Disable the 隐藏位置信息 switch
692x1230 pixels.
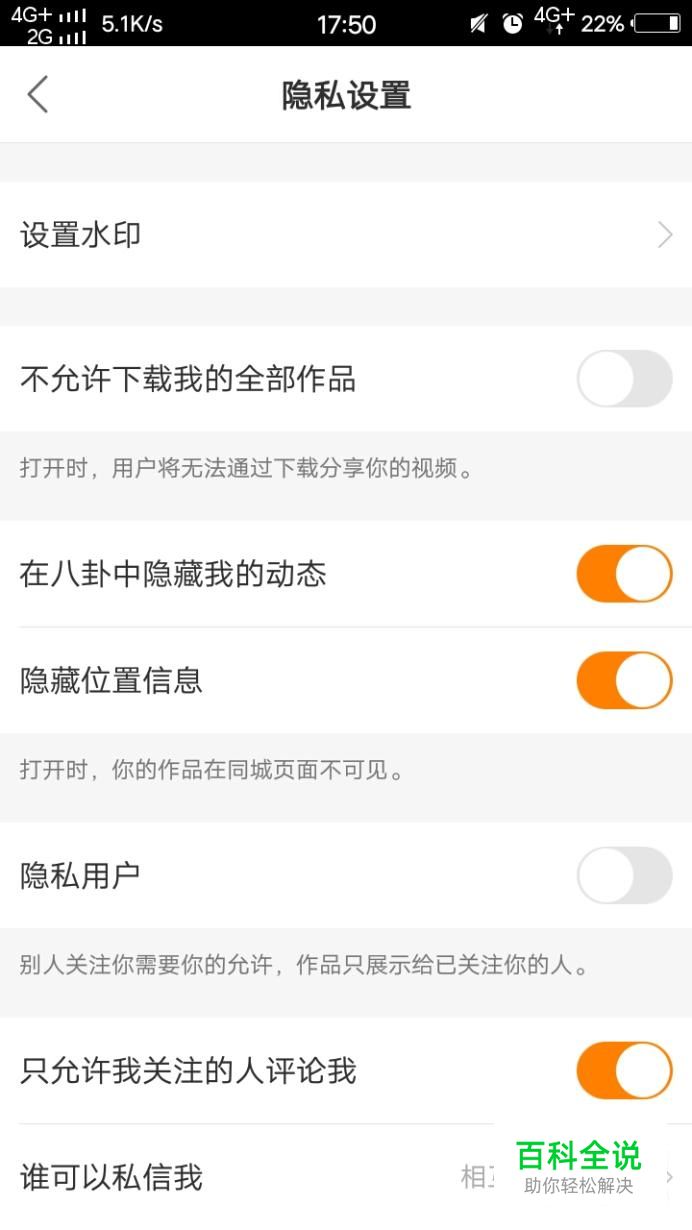[x=624, y=681]
